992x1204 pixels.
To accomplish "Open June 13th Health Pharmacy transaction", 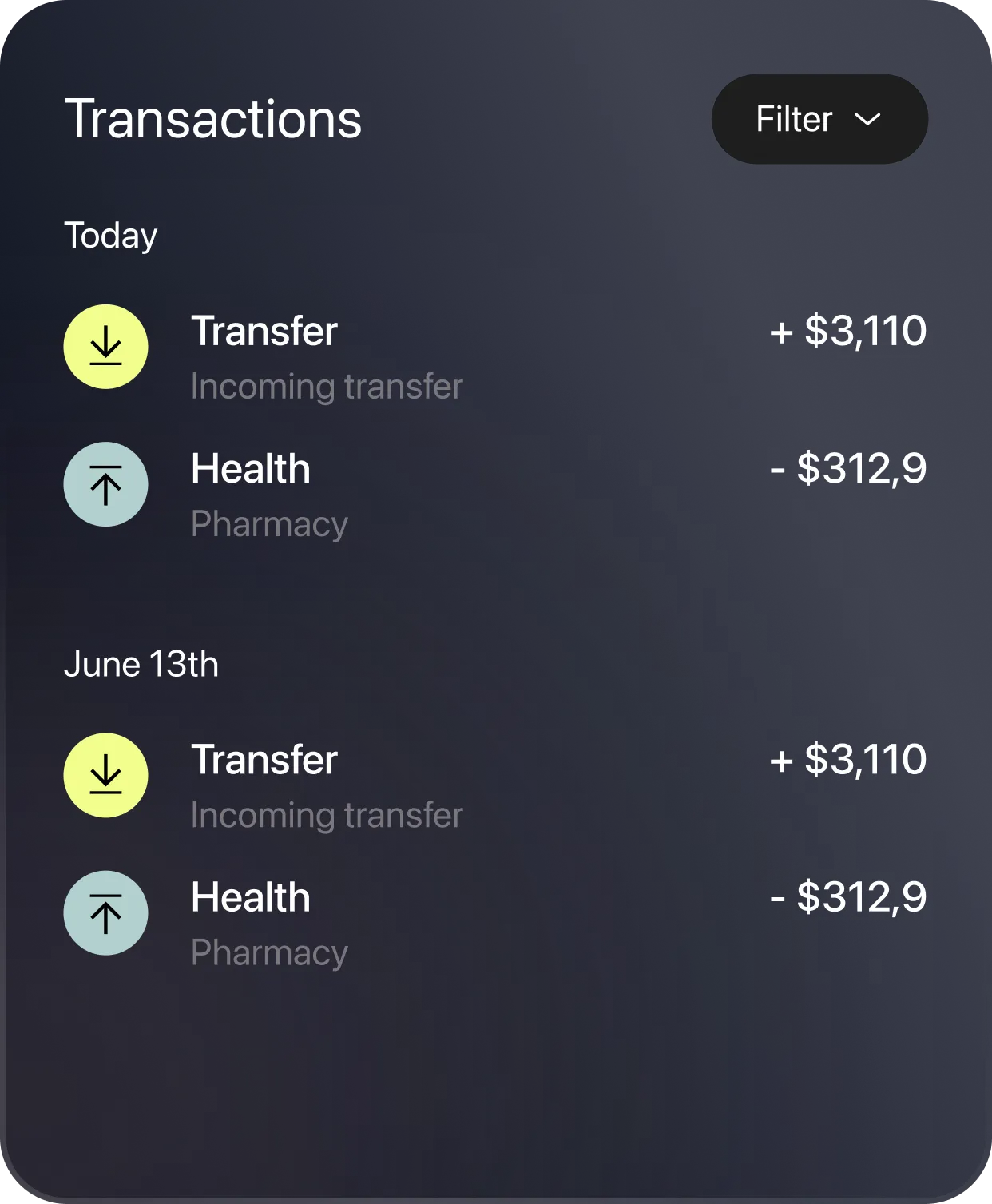I will click(495, 923).
